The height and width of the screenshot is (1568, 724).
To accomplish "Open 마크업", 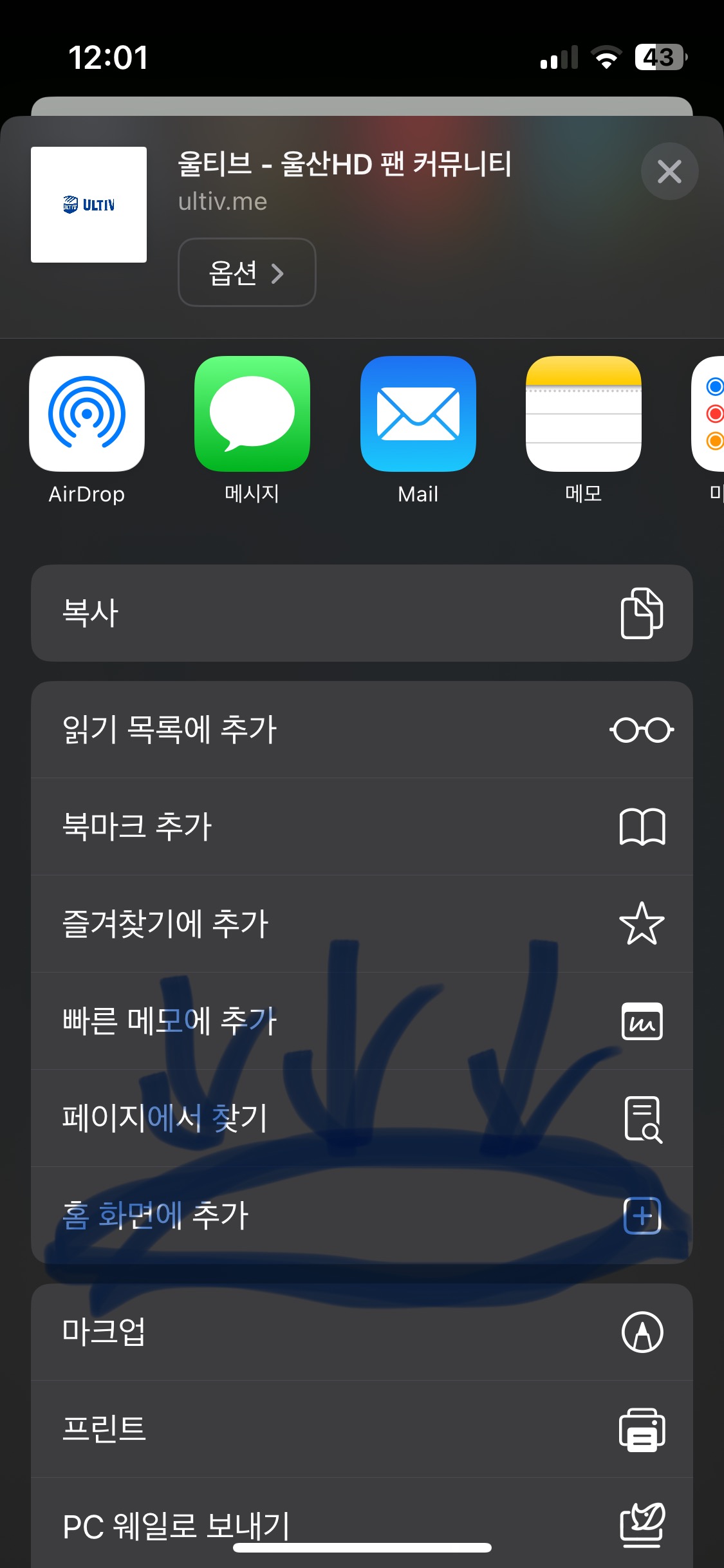I will coord(362,1332).
